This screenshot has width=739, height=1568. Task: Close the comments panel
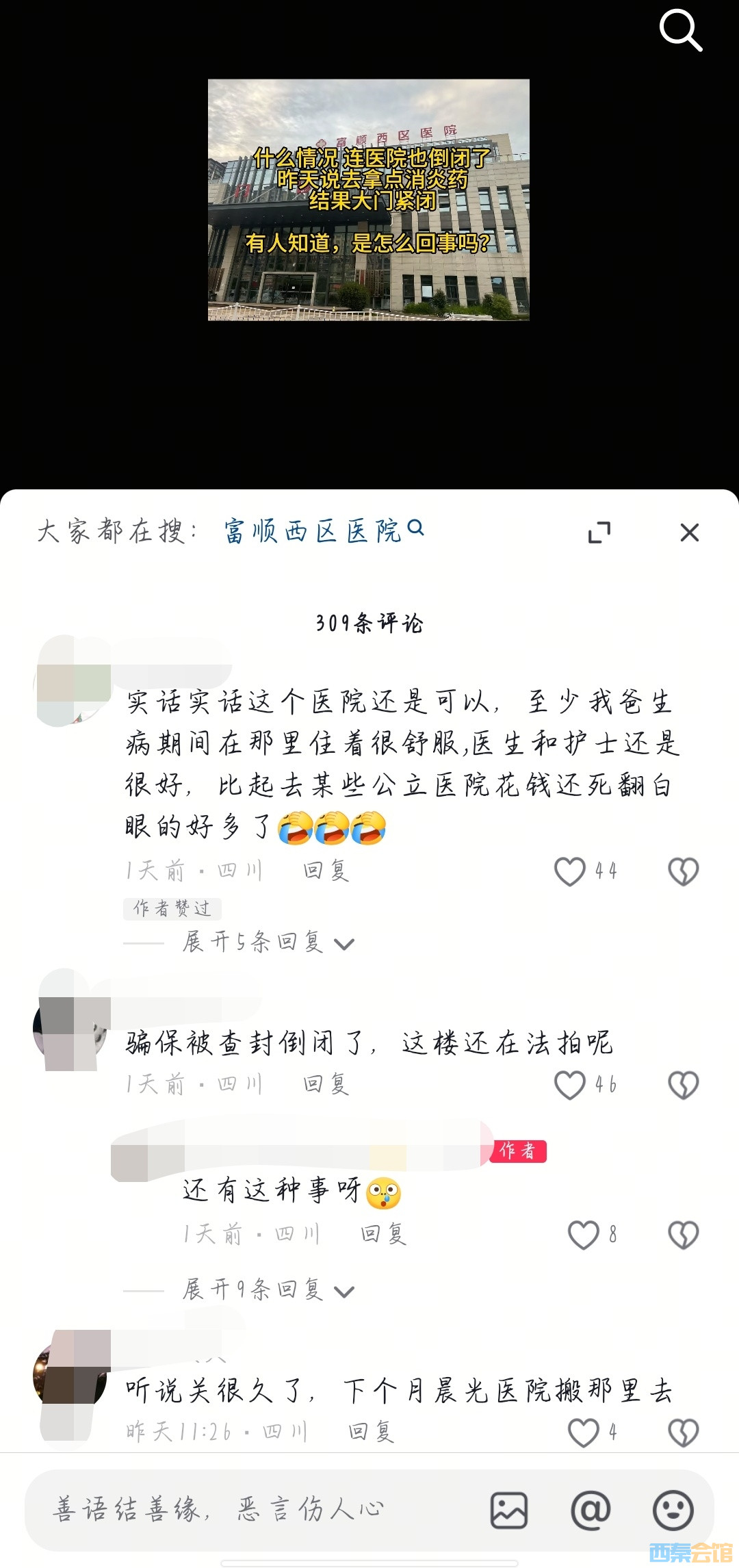(689, 532)
